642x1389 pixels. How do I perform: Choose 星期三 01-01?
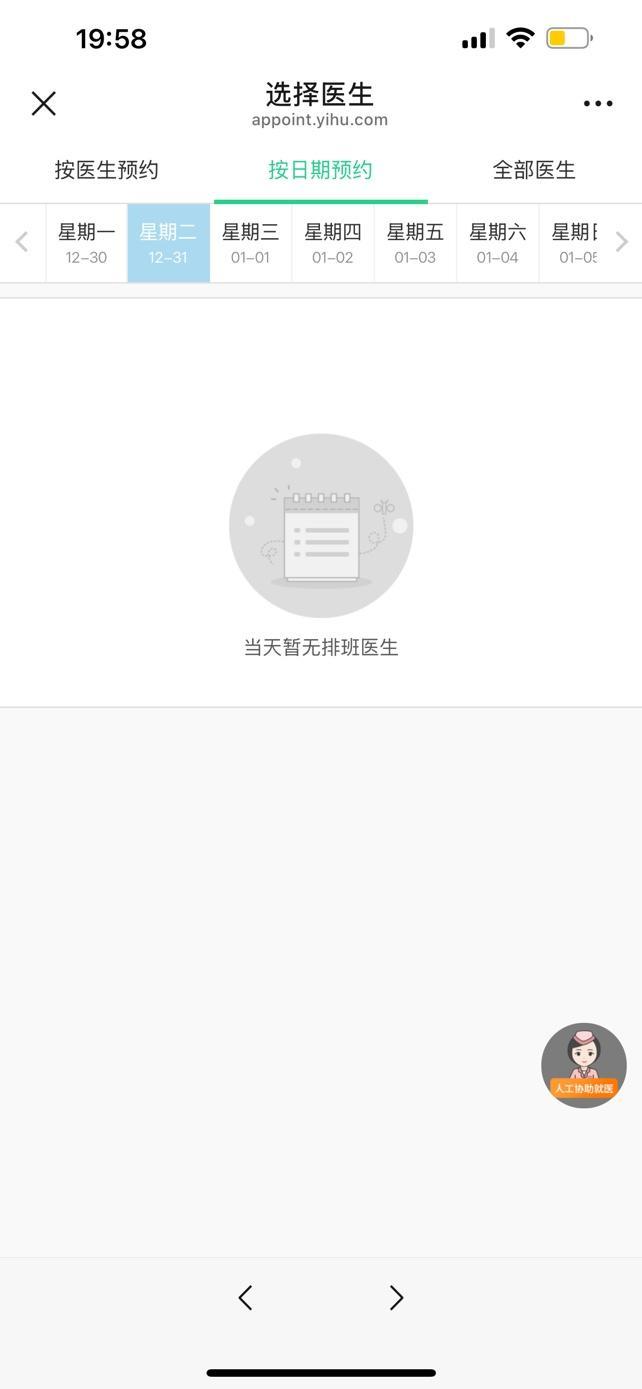[x=250, y=243]
